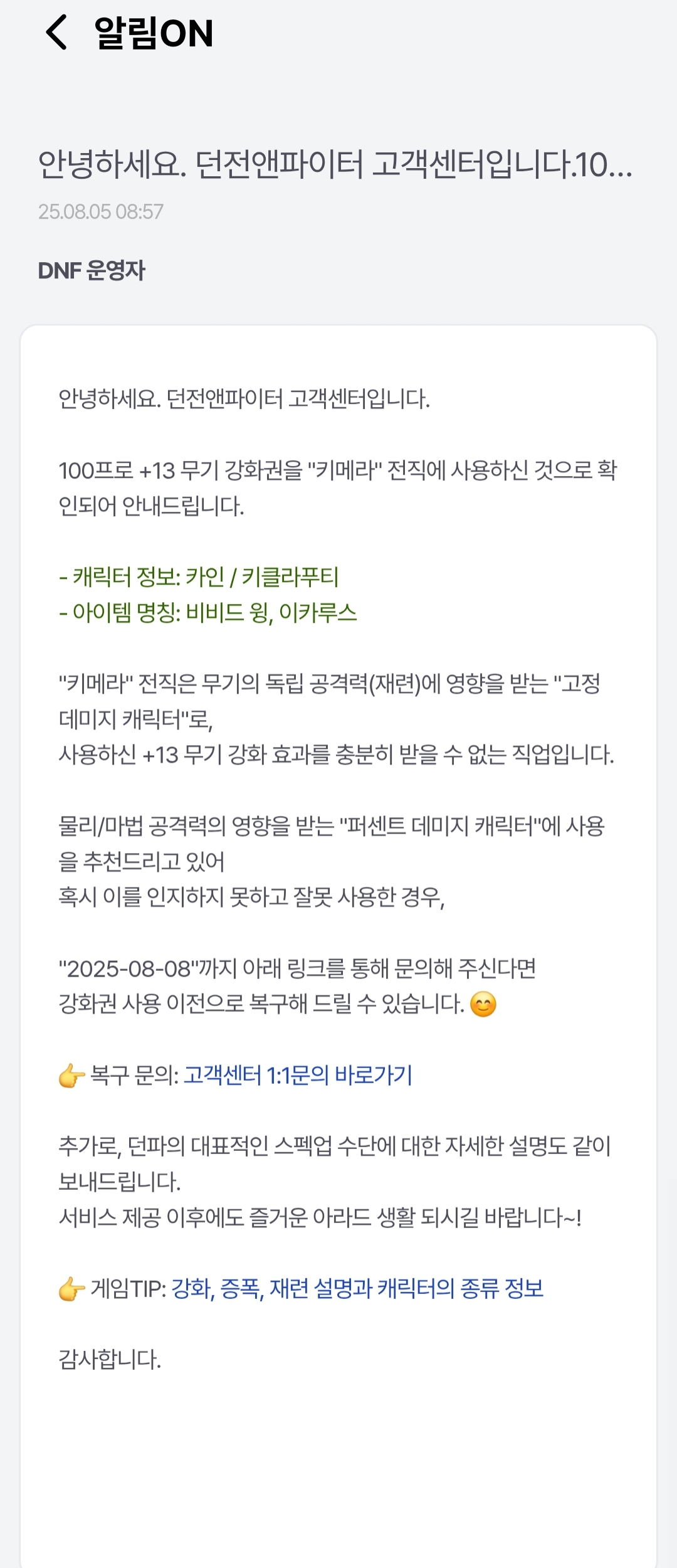The image size is (677, 1568).
Task: Open 강화, 증폭, 재련 설명과 캐릭터의 종류 정보 link
Action: [357, 1289]
